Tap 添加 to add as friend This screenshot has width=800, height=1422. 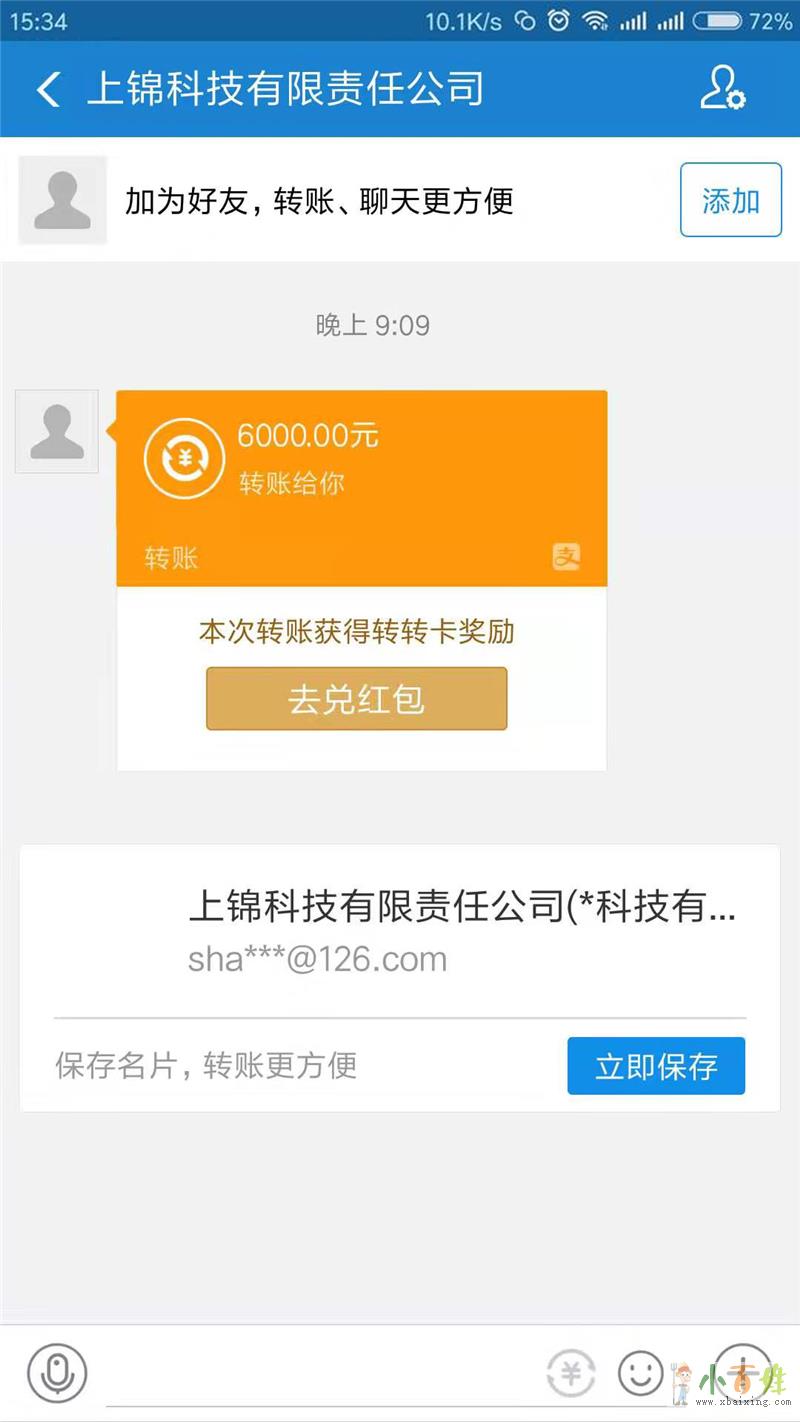coord(730,200)
